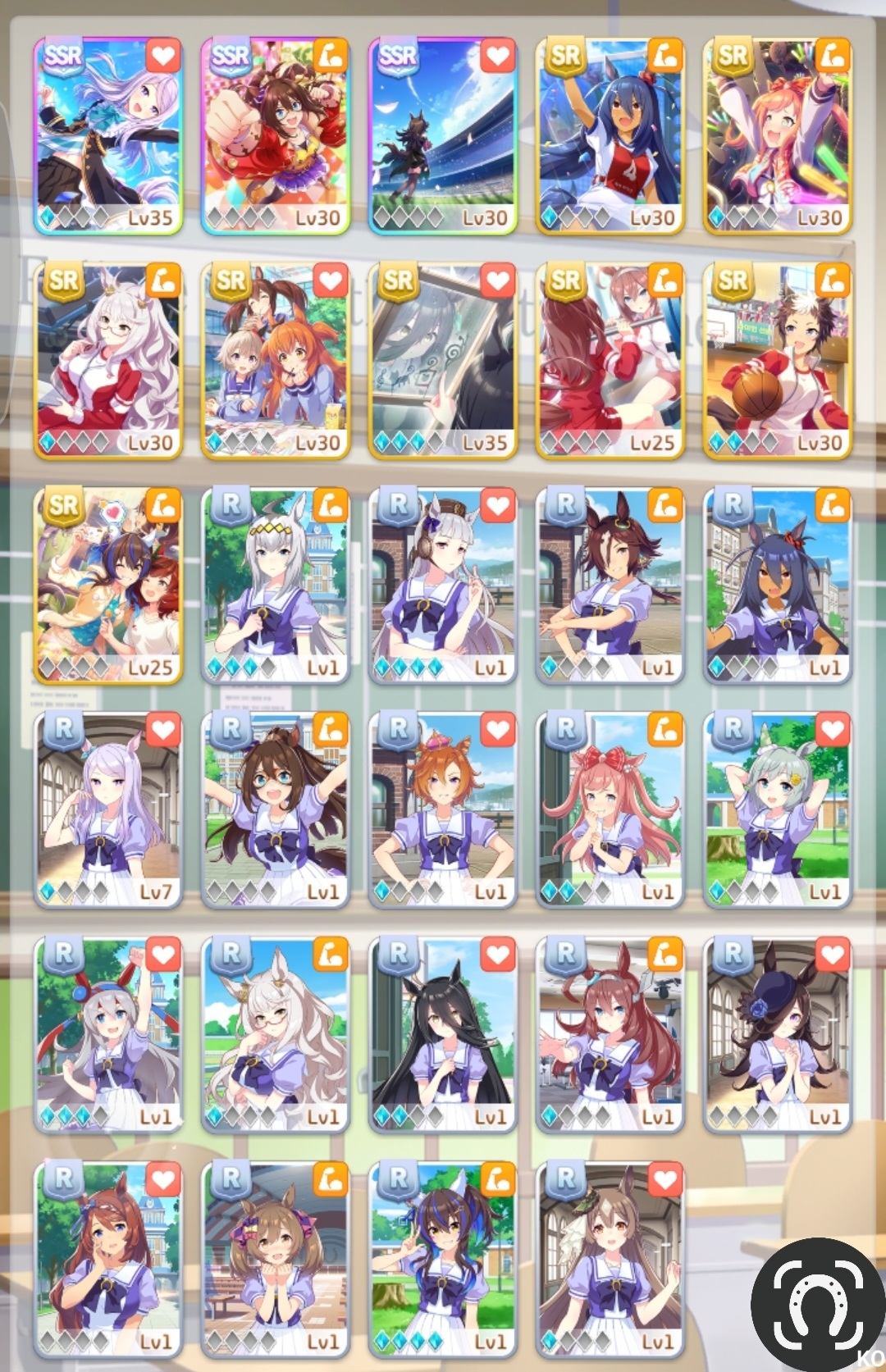Tap the SR Lv35 mirror reflection card
The width and height of the screenshot is (886, 1372).
442,360
